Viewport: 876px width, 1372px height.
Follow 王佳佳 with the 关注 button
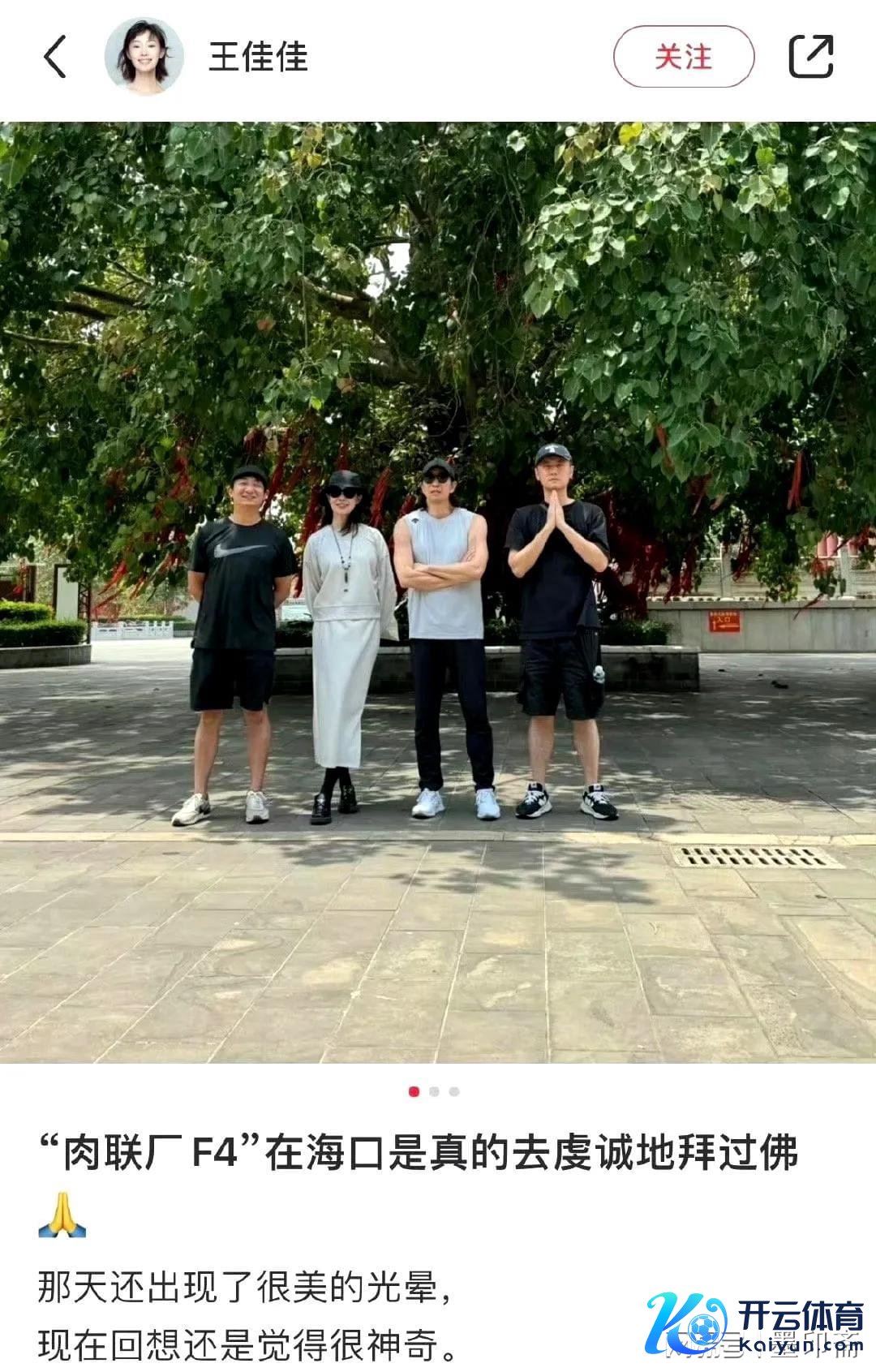683,57
